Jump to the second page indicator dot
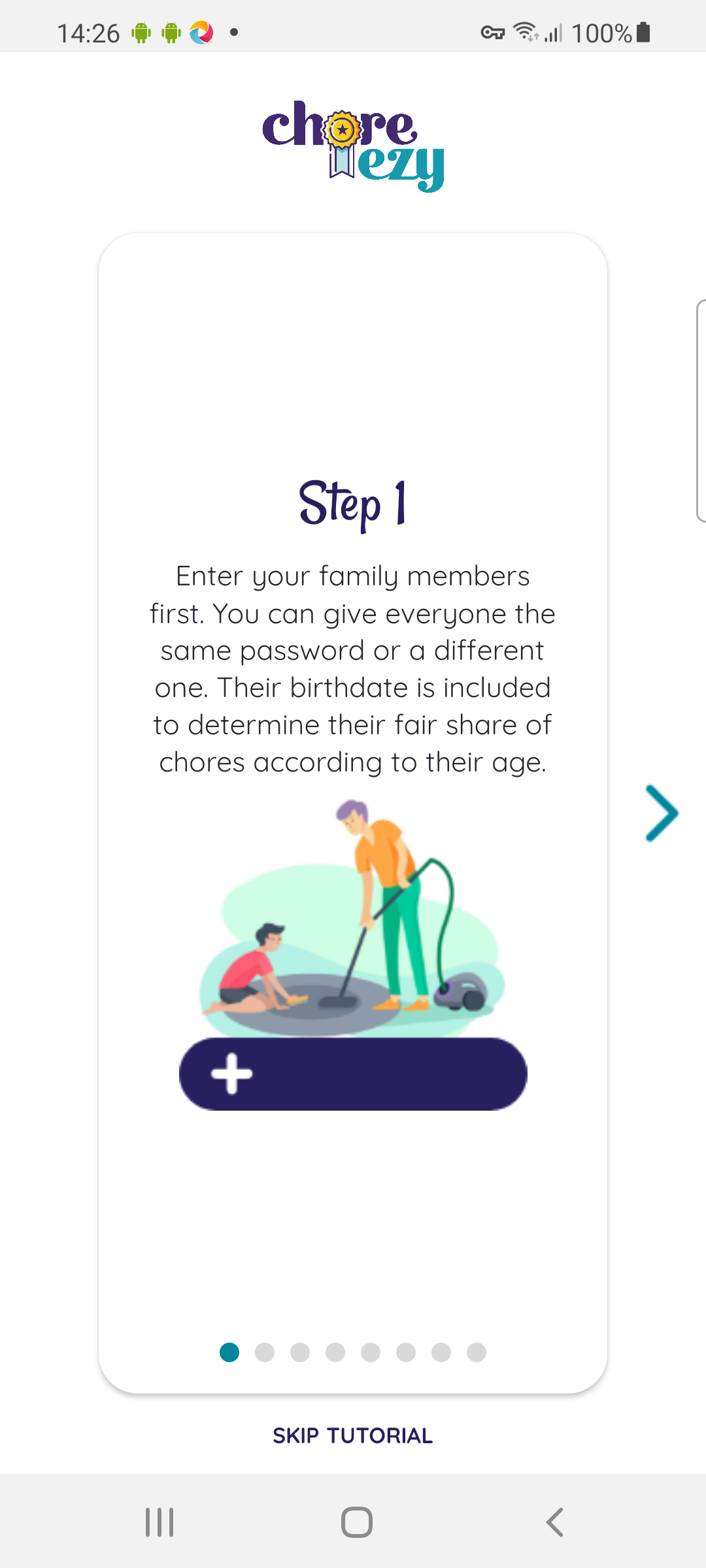The height and width of the screenshot is (1568, 706). (265, 1352)
